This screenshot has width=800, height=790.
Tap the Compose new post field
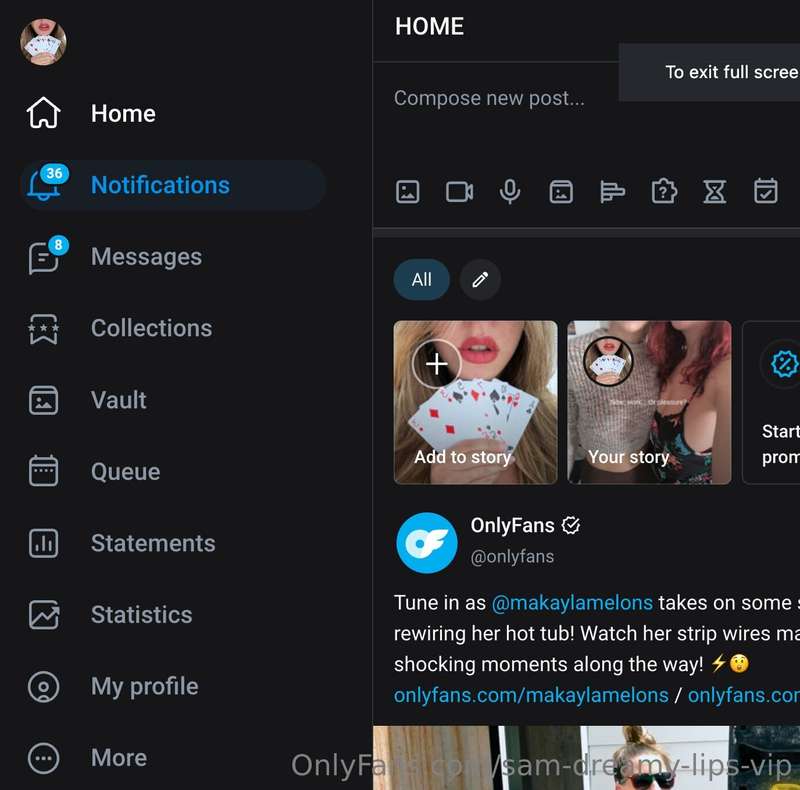(x=489, y=98)
